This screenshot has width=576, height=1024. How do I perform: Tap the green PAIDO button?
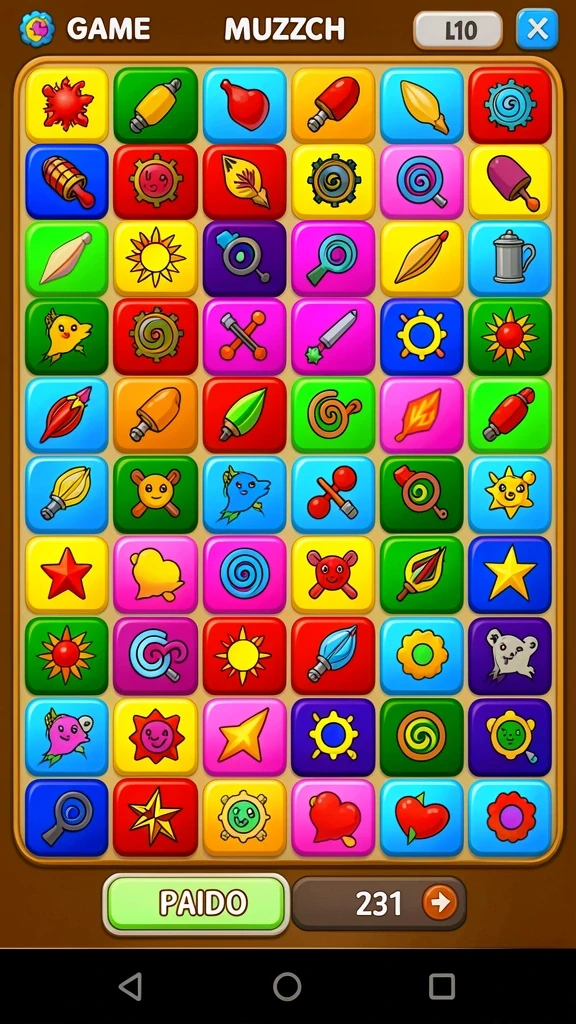pyautogui.click(x=197, y=904)
